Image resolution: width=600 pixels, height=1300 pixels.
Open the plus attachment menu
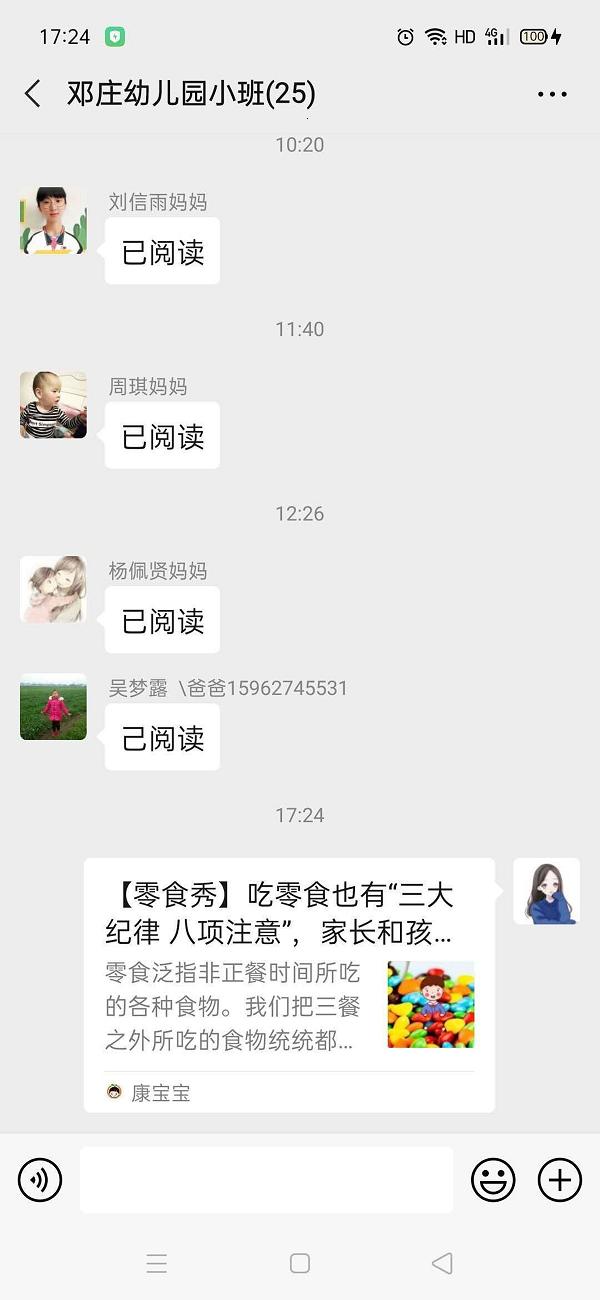[560, 1180]
